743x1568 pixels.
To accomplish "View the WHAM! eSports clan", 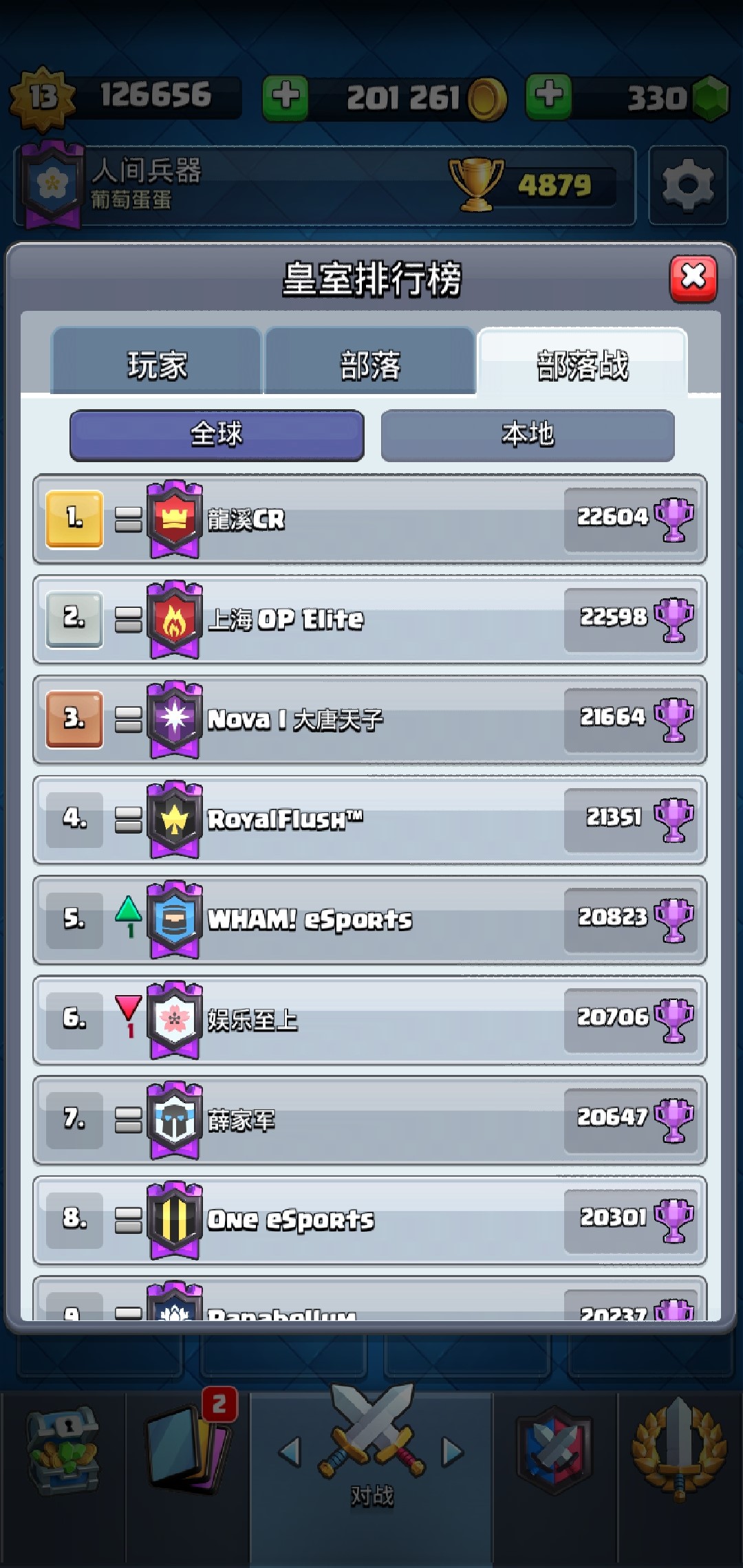I will click(x=370, y=919).
